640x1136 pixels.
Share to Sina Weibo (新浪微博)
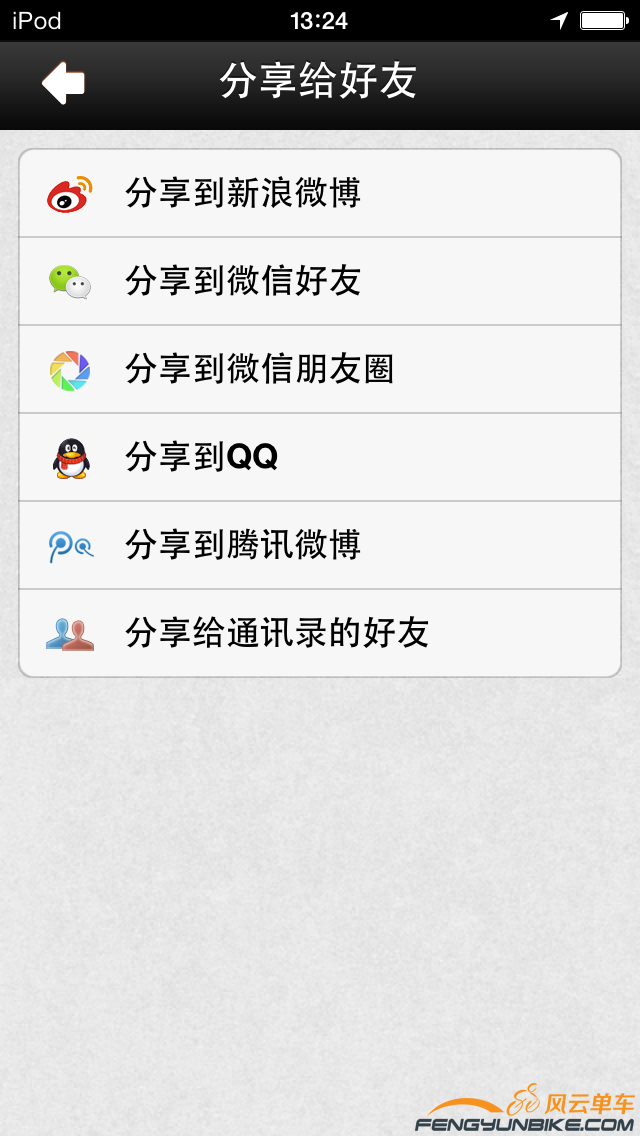320,193
